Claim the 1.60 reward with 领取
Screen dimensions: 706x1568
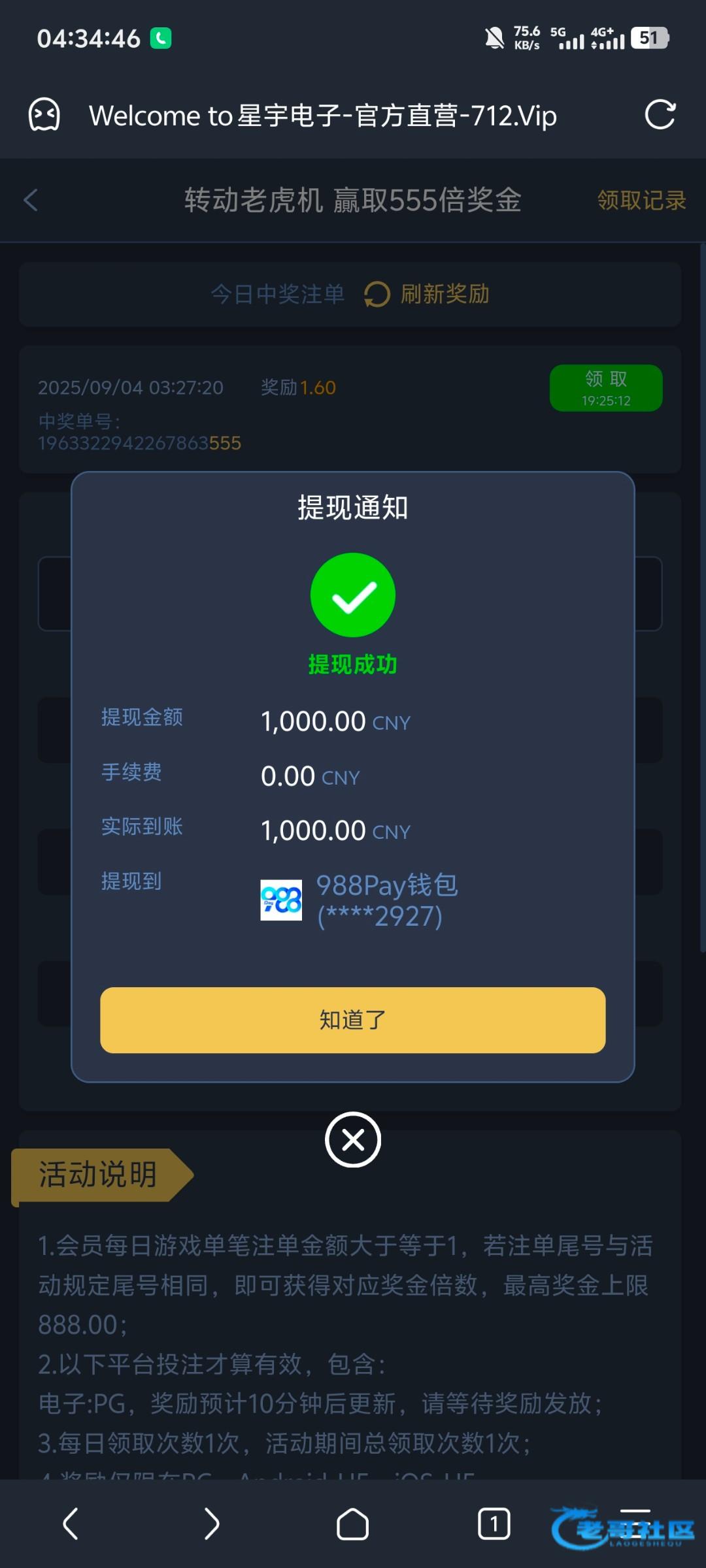point(606,388)
